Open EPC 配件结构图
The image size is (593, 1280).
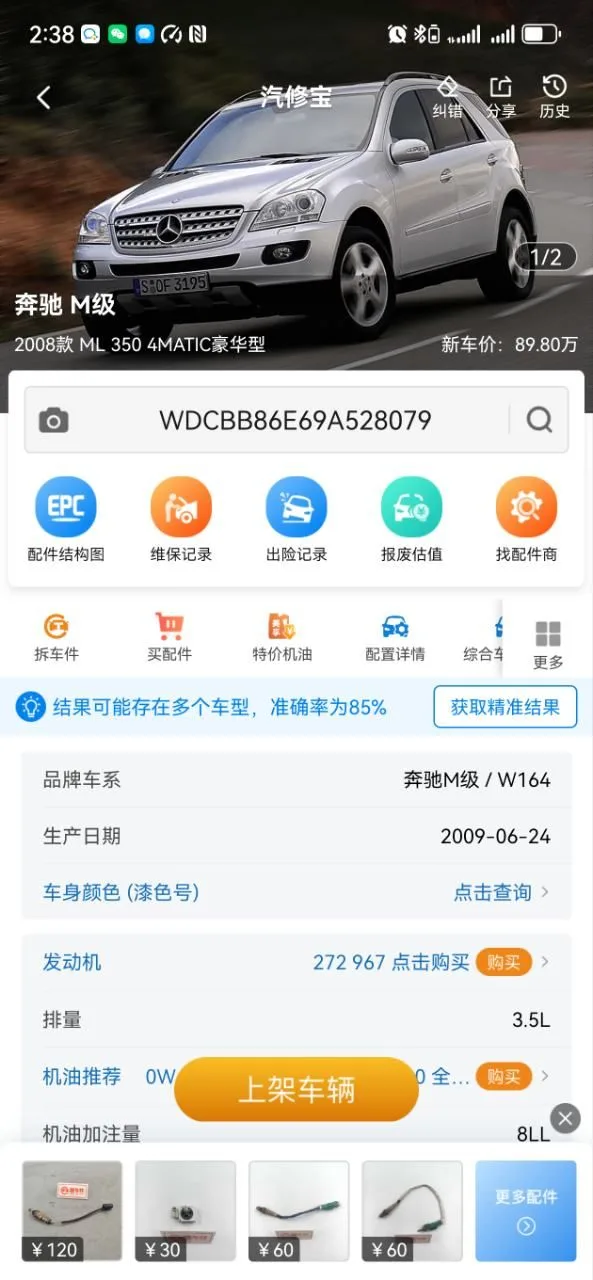[66, 520]
